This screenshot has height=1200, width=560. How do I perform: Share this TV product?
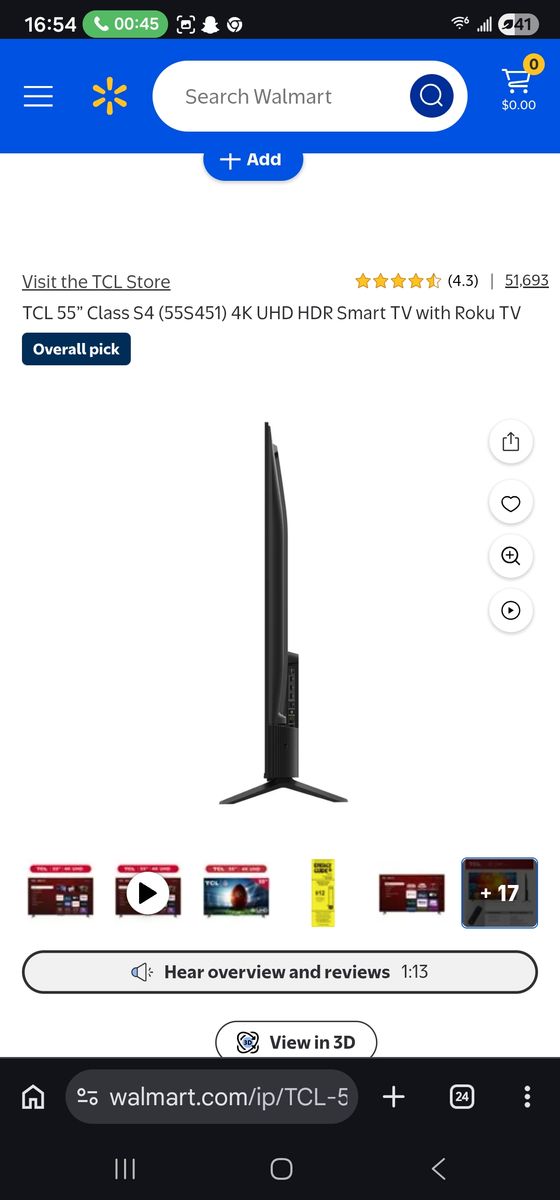511,441
